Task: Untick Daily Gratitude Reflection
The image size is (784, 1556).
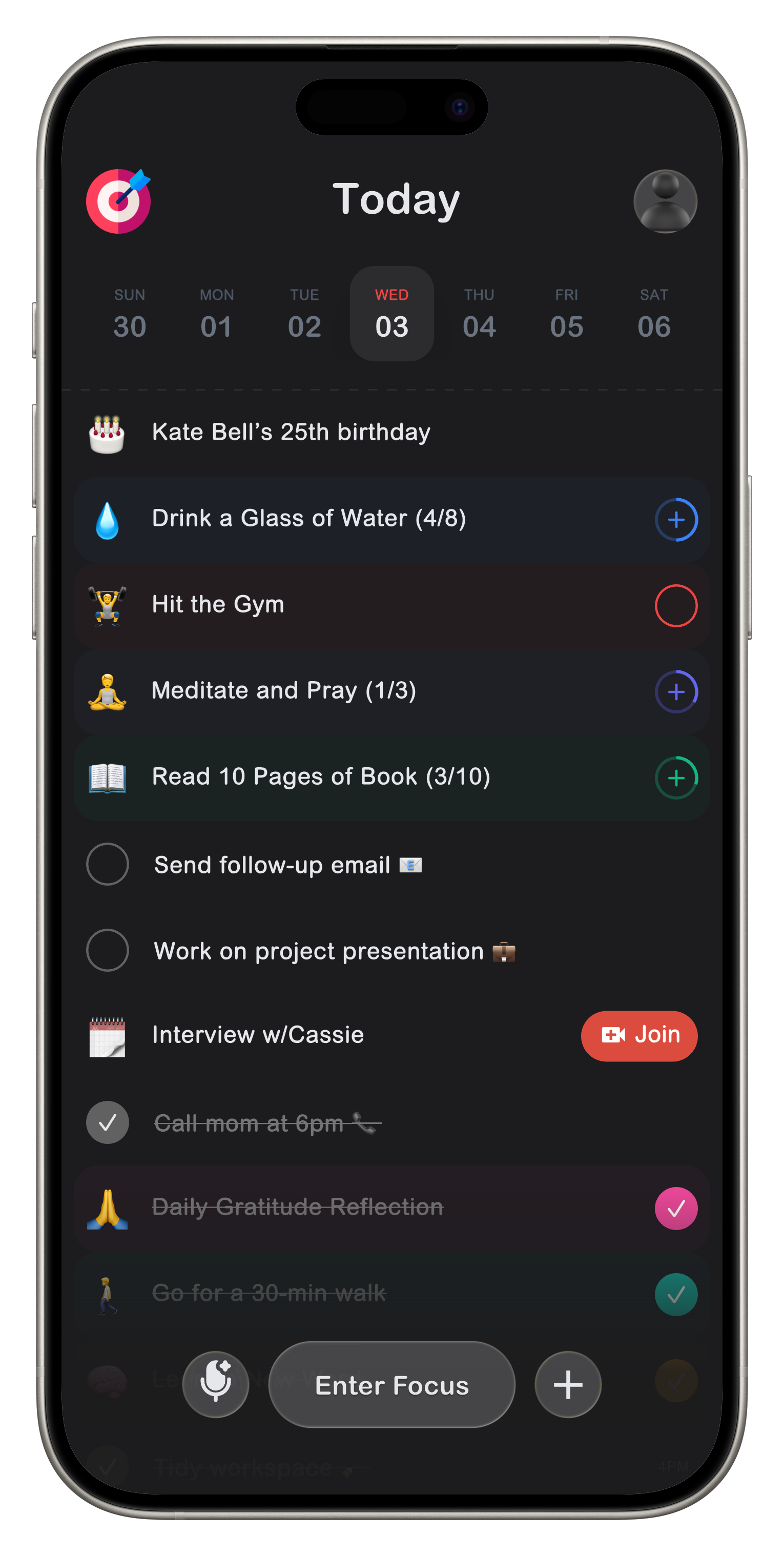Action: pyautogui.click(x=676, y=1207)
